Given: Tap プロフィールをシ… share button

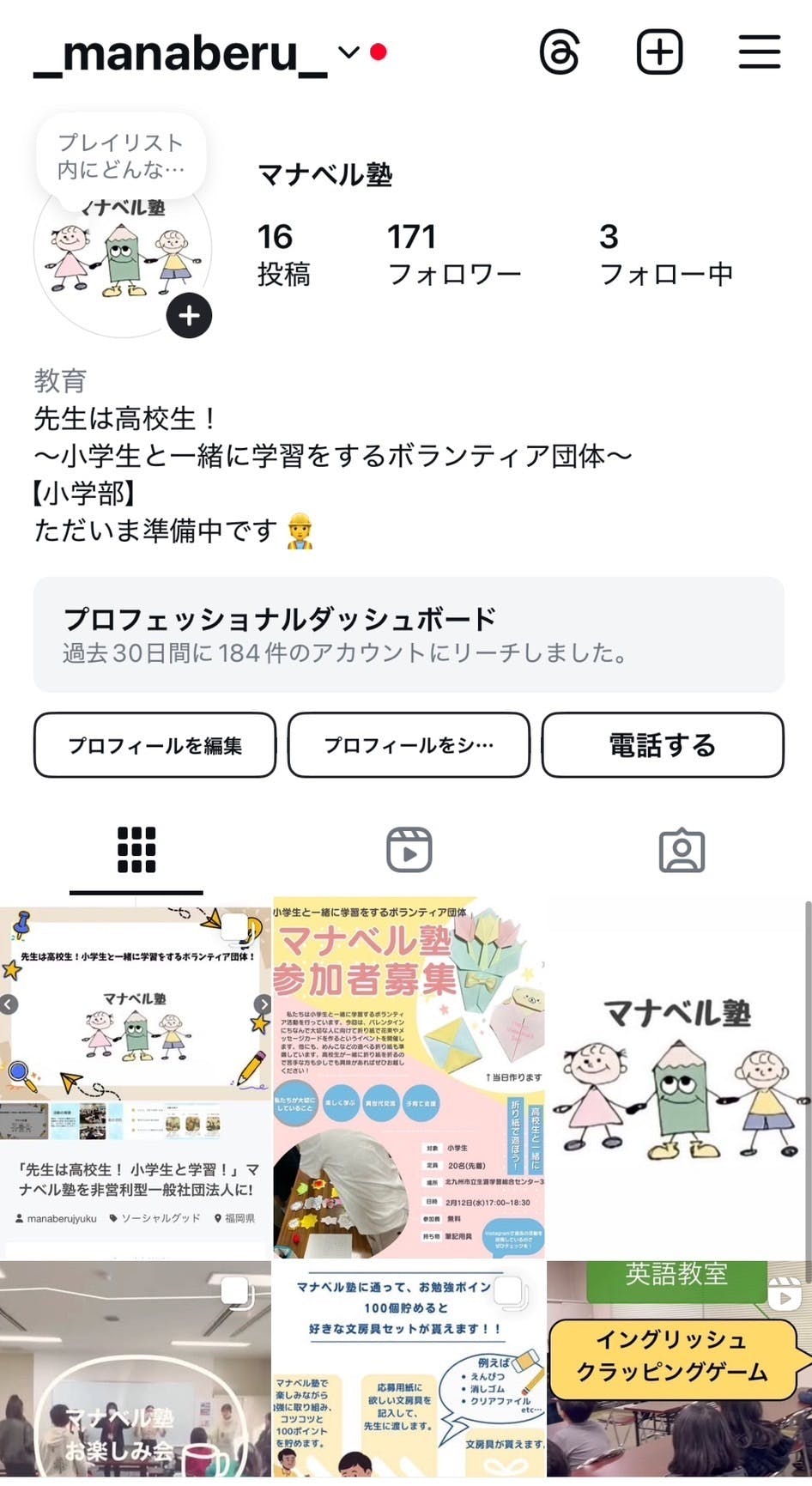Looking at the screenshot, I should coord(409,745).
